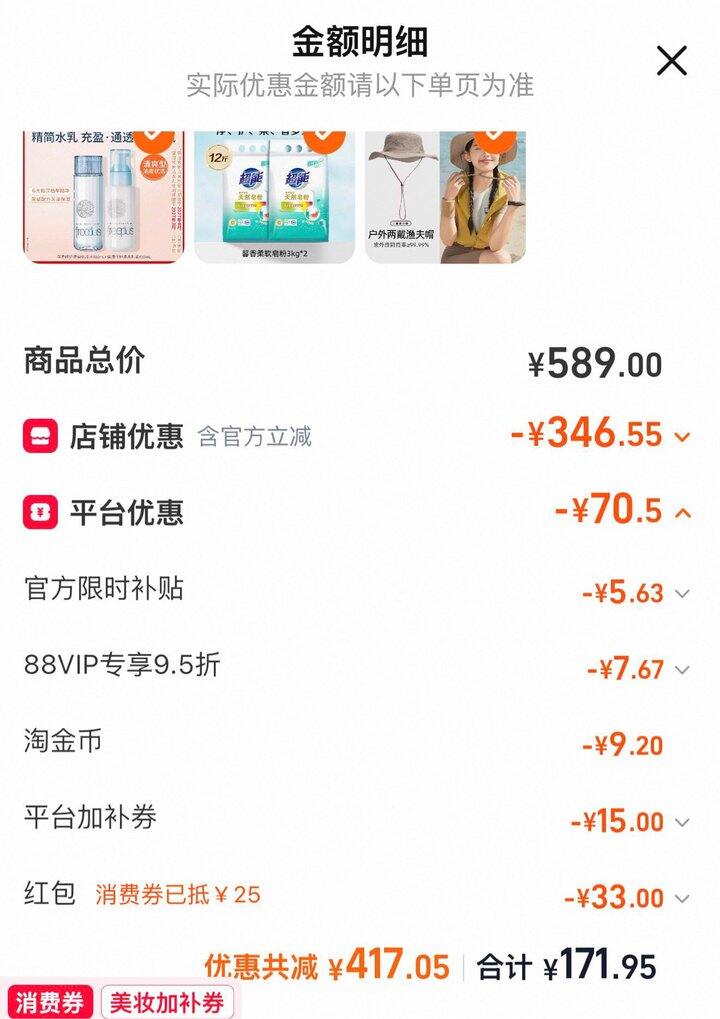Image resolution: width=720 pixels, height=1019 pixels.
Task: Open the laundry powder product thumbnail
Action: pyautogui.click(x=274, y=197)
